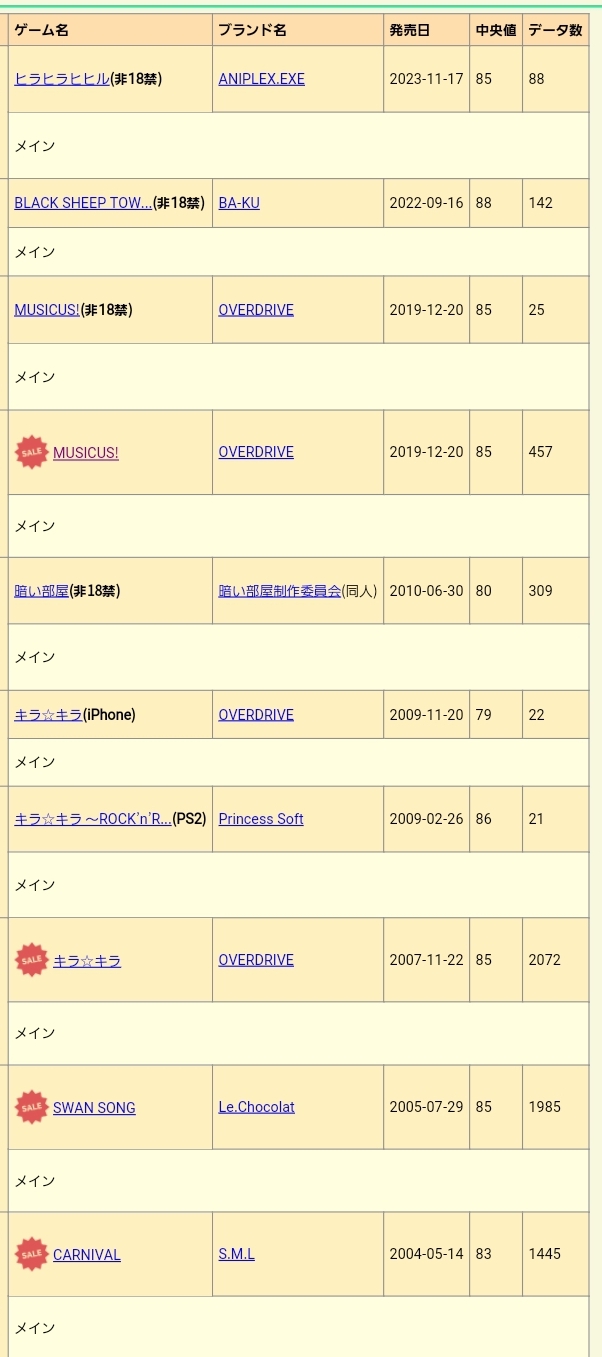Visit the Le.Chocolat brand link
The width and height of the screenshot is (602, 1357).
(256, 1107)
